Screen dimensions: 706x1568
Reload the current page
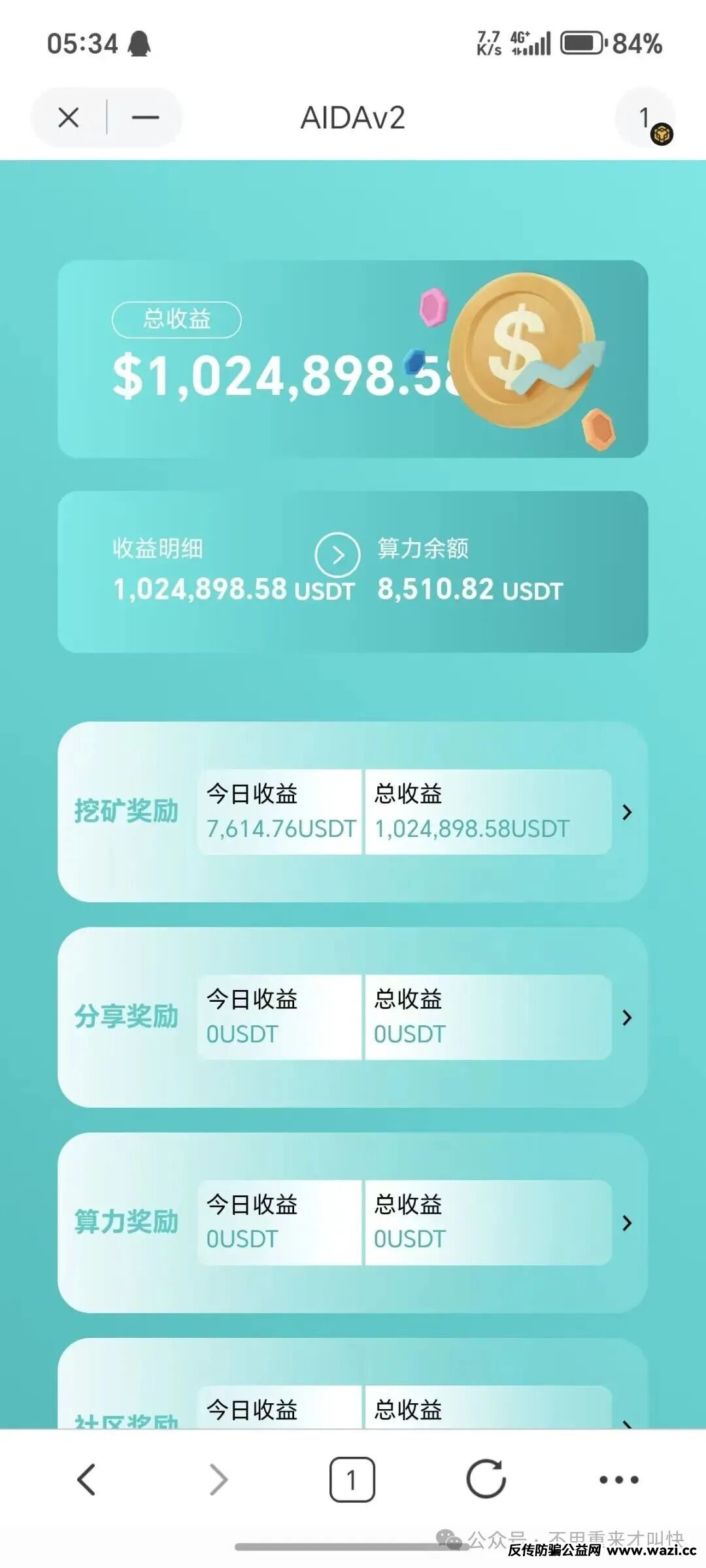tap(486, 1479)
